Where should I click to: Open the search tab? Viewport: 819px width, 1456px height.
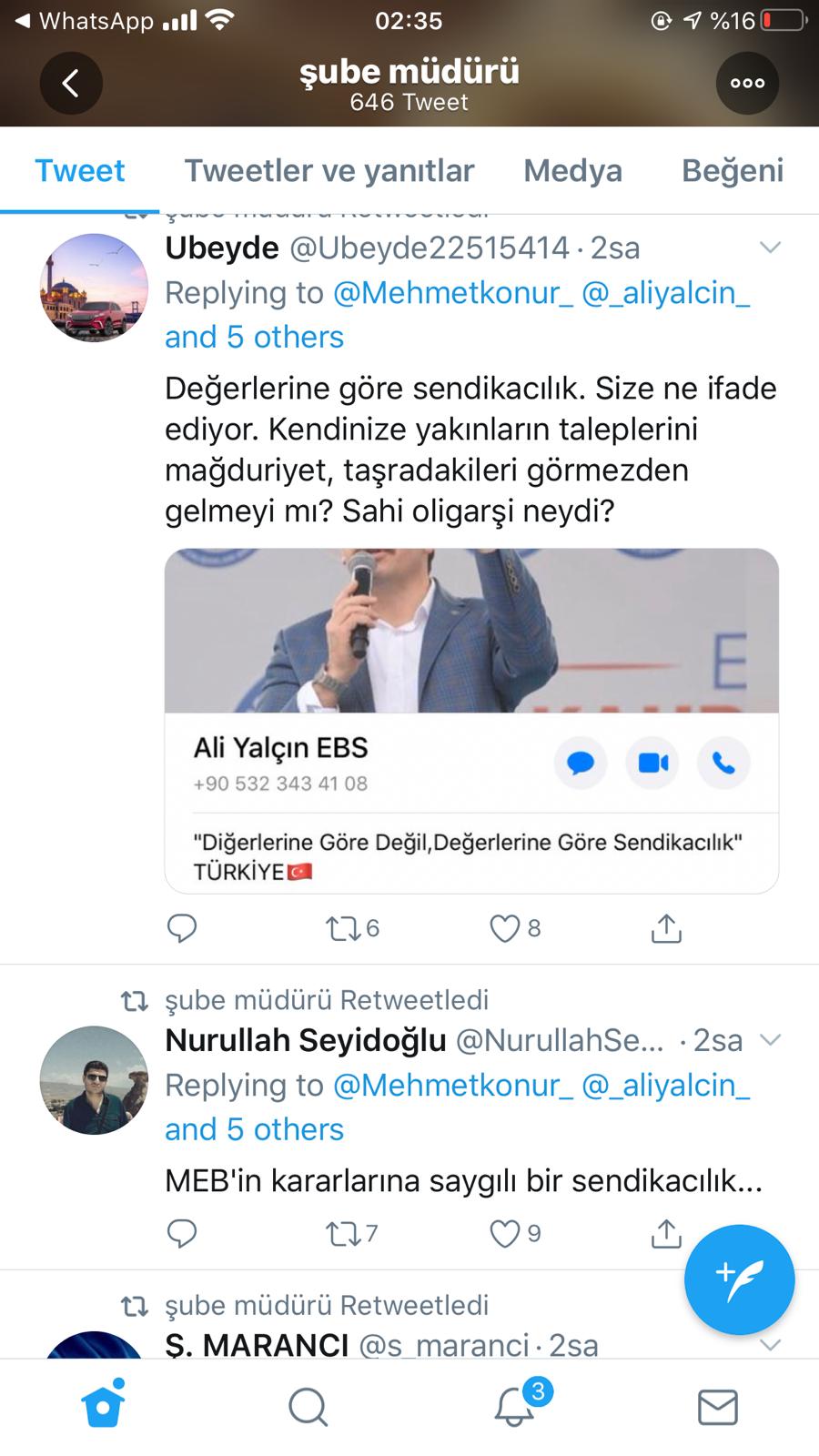308,1407
